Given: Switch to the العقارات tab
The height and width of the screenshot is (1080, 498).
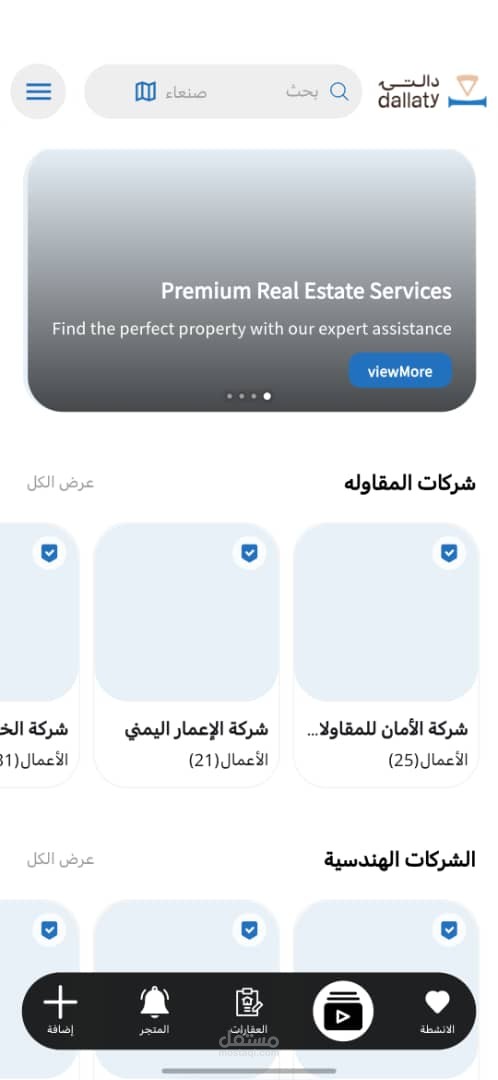Looking at the screenshot, I should (x=249, y=1011).
